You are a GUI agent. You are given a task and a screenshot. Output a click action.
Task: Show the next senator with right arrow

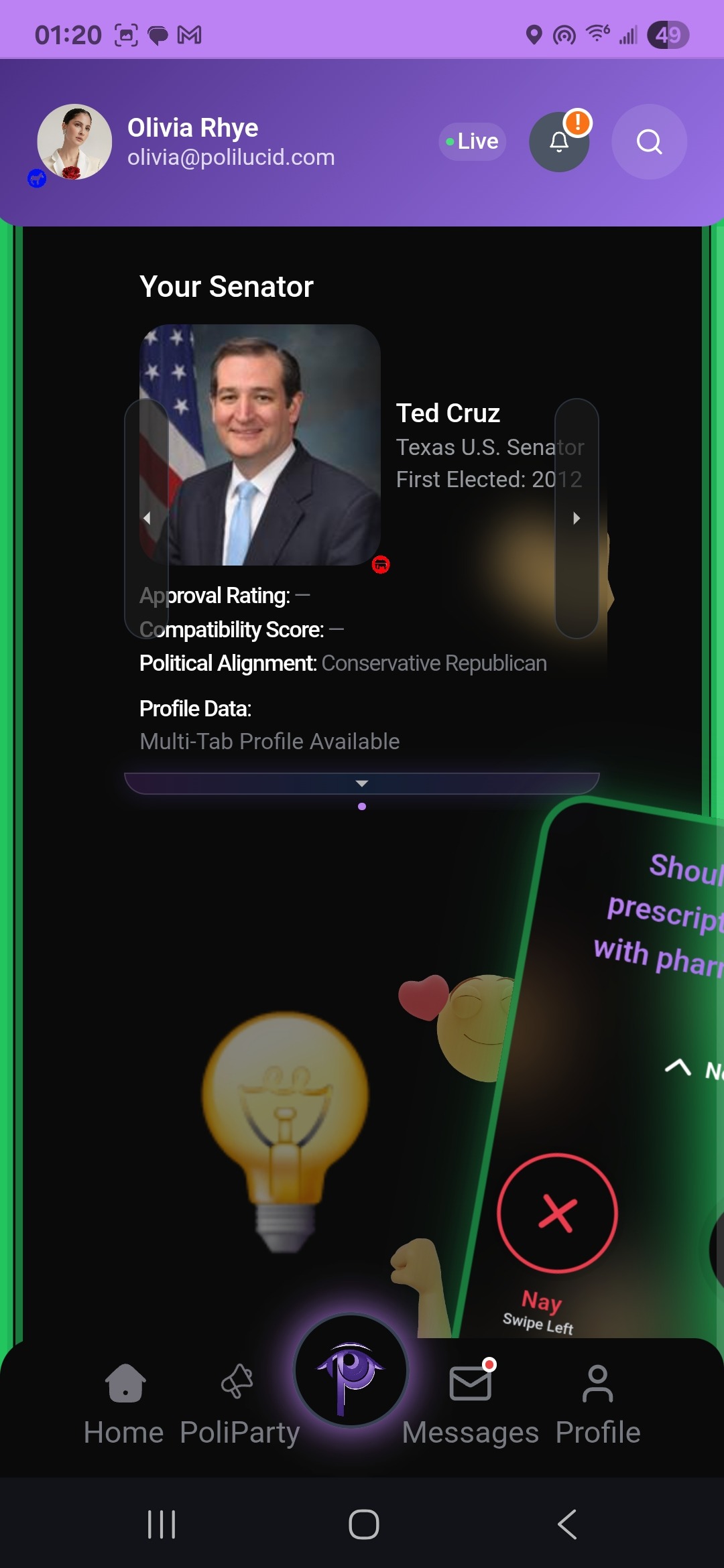pyautogui.click(x=577, y=518)
